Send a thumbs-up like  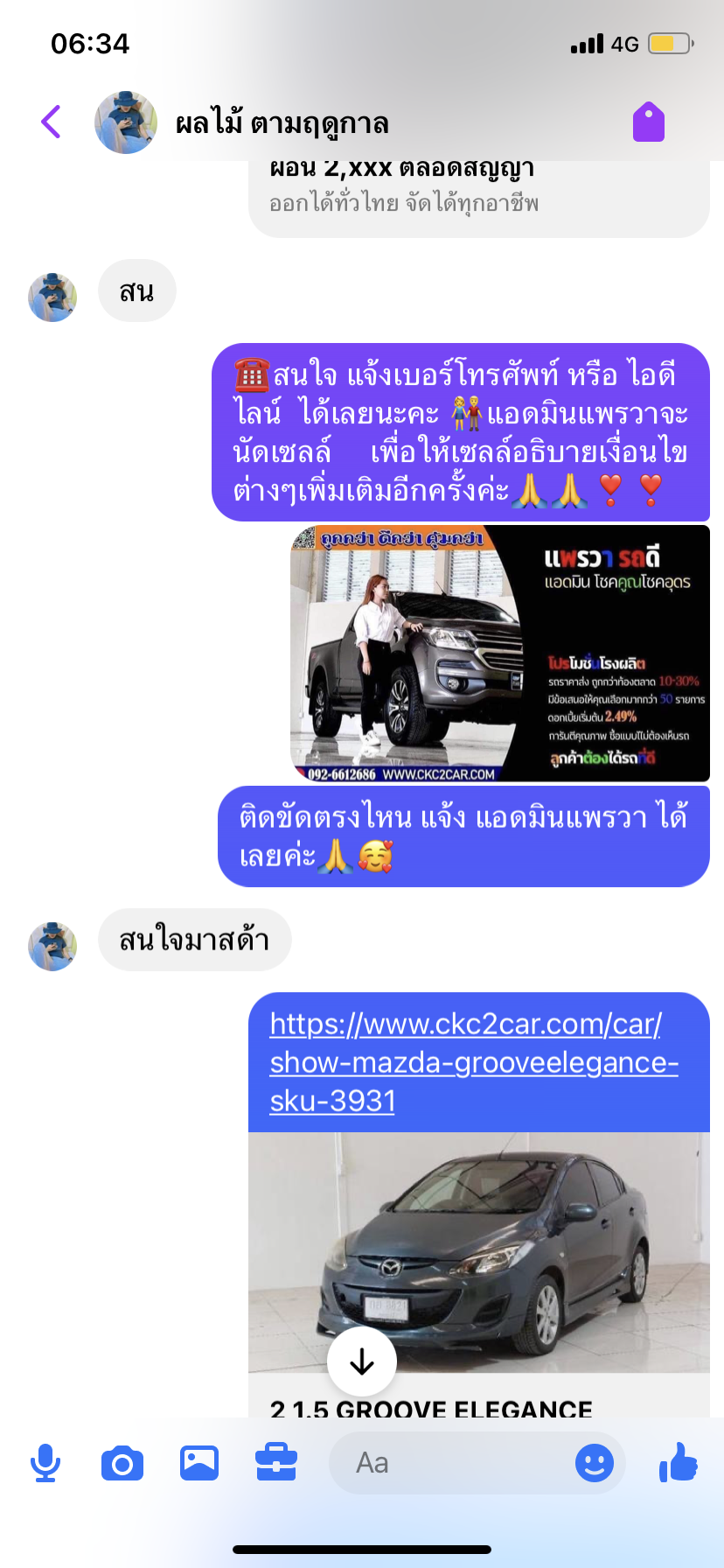(679, 1461)
